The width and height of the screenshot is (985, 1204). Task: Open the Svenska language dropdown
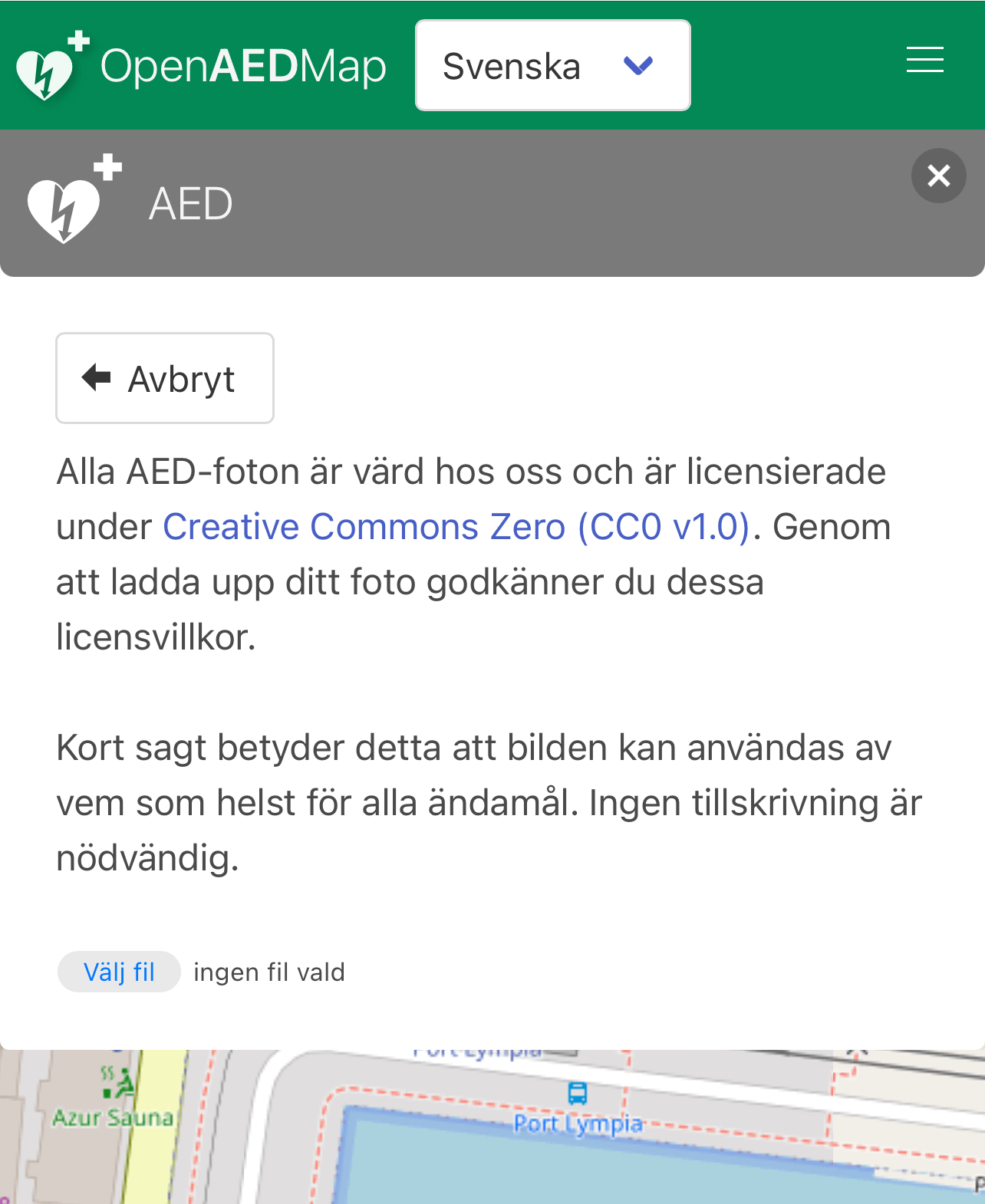click(552, 66)
